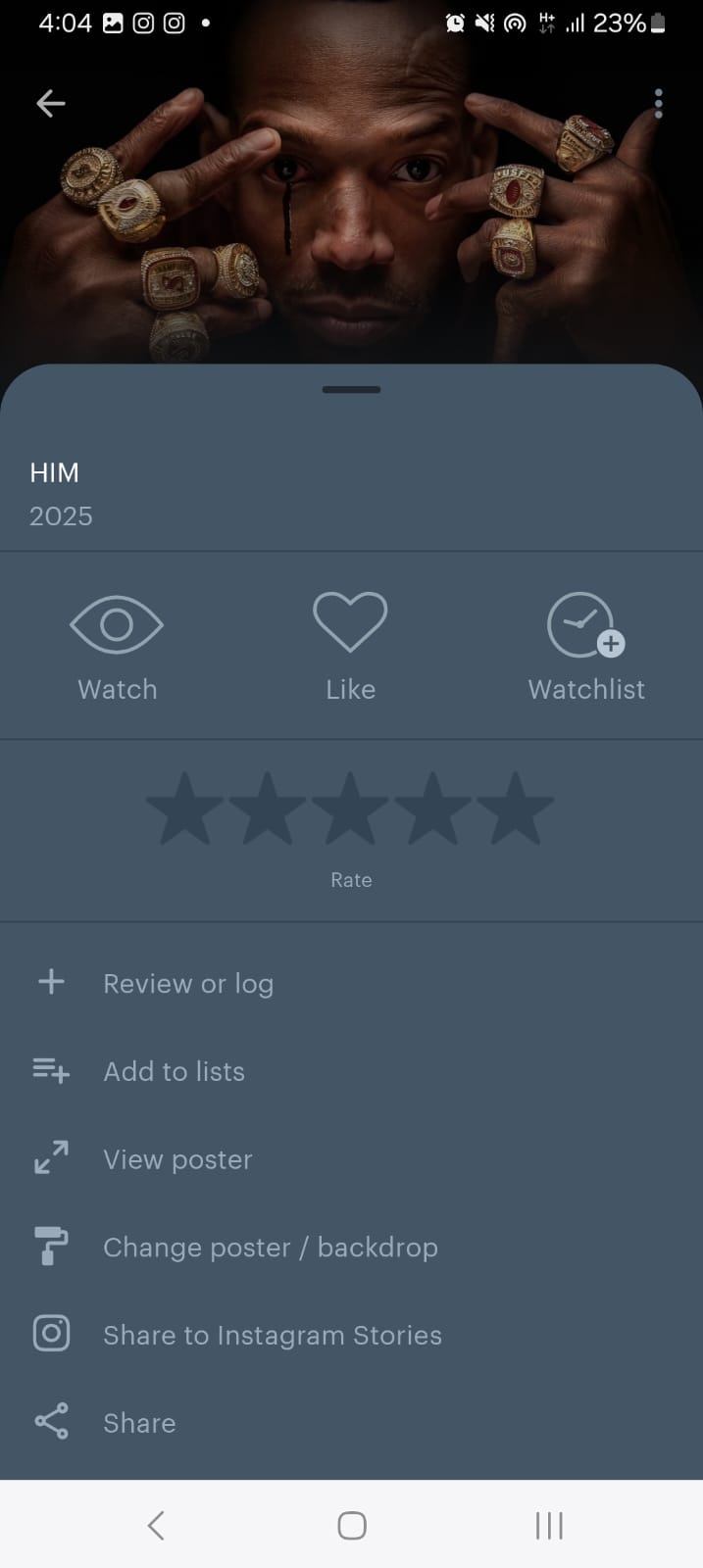
Task: Go to the system home screen
Action: pyautogui.click(x=351, y=1525)
